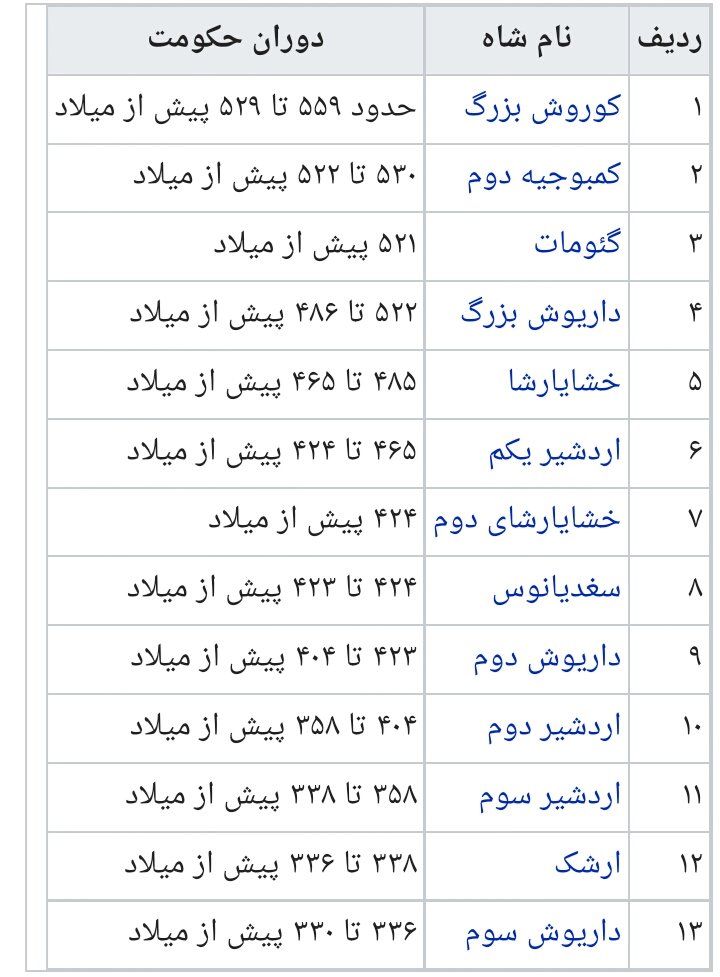Follow the داریوش بزرگ link
The height and width of the screenshot is (977, 720).
(x=541, y=313)
